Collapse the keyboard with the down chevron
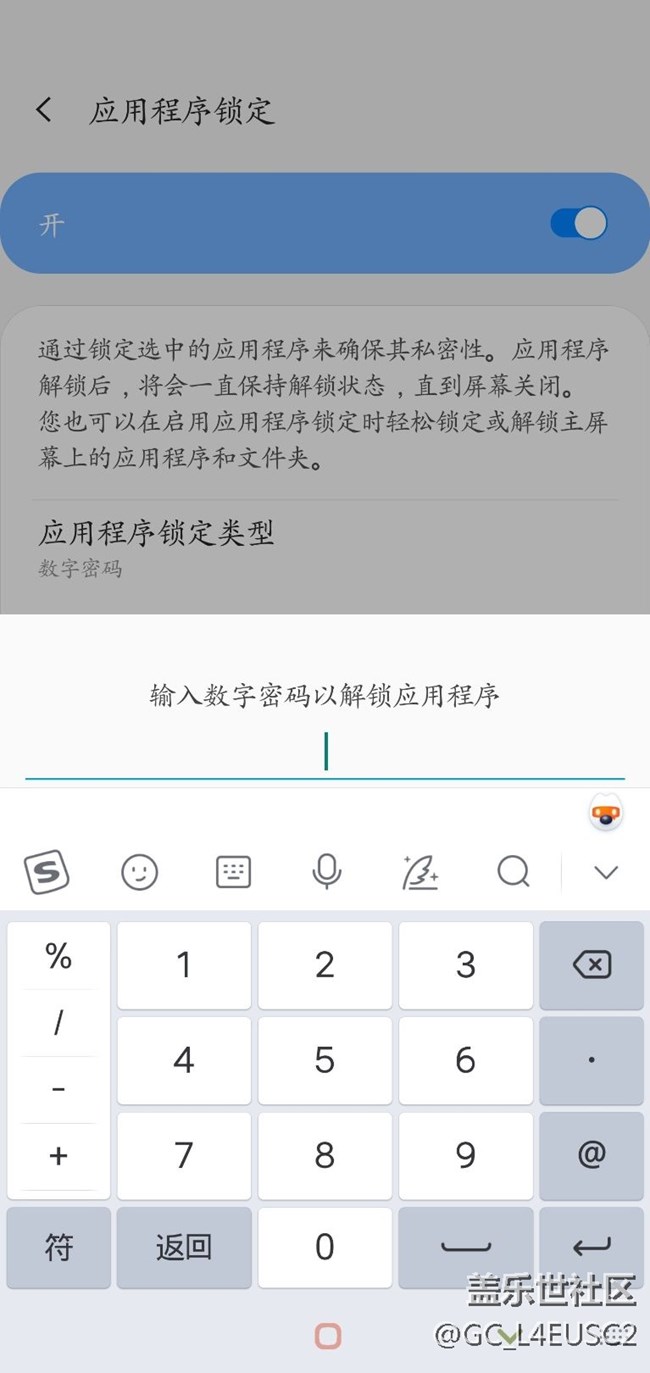650x1373 pixels. (606, 873)
